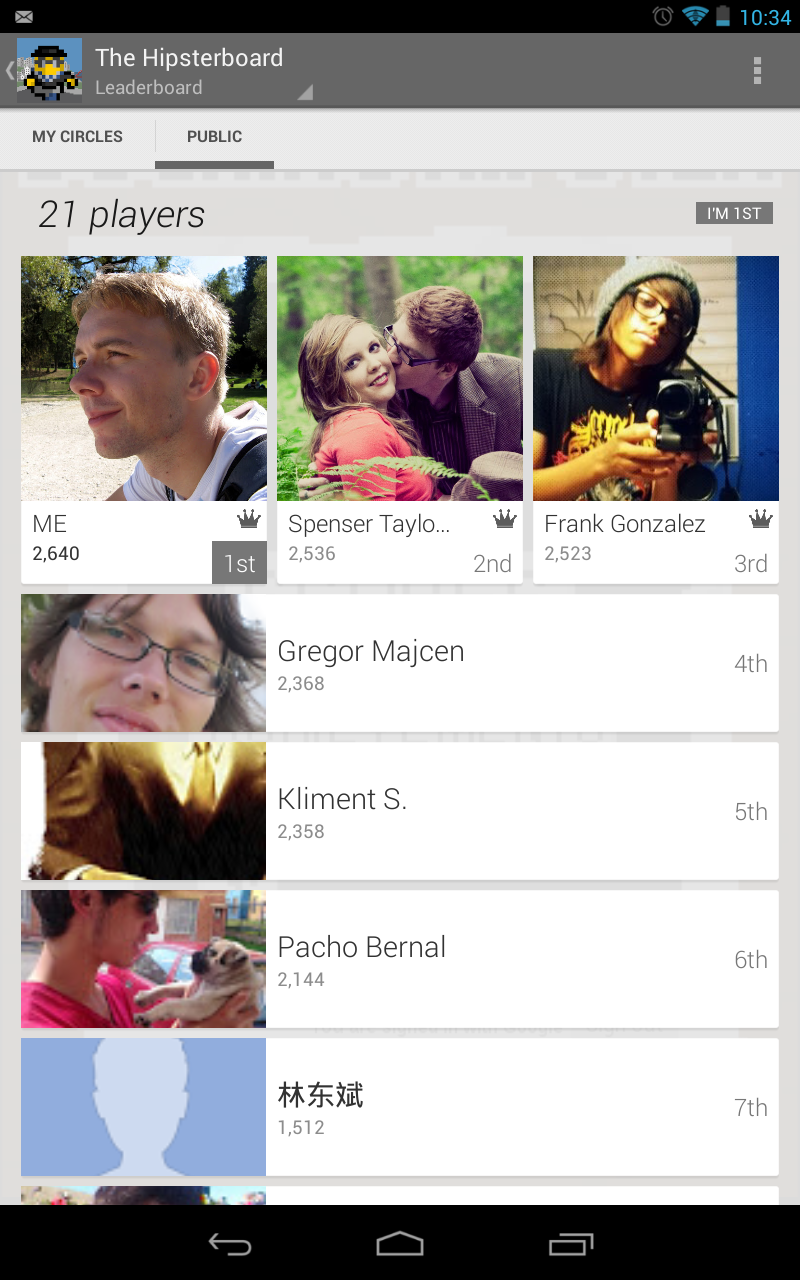Image resolution: width=800 pixels, height=1280 pixels.
Task: Open Spenser Taylor's player card
Action: [400, 419]
